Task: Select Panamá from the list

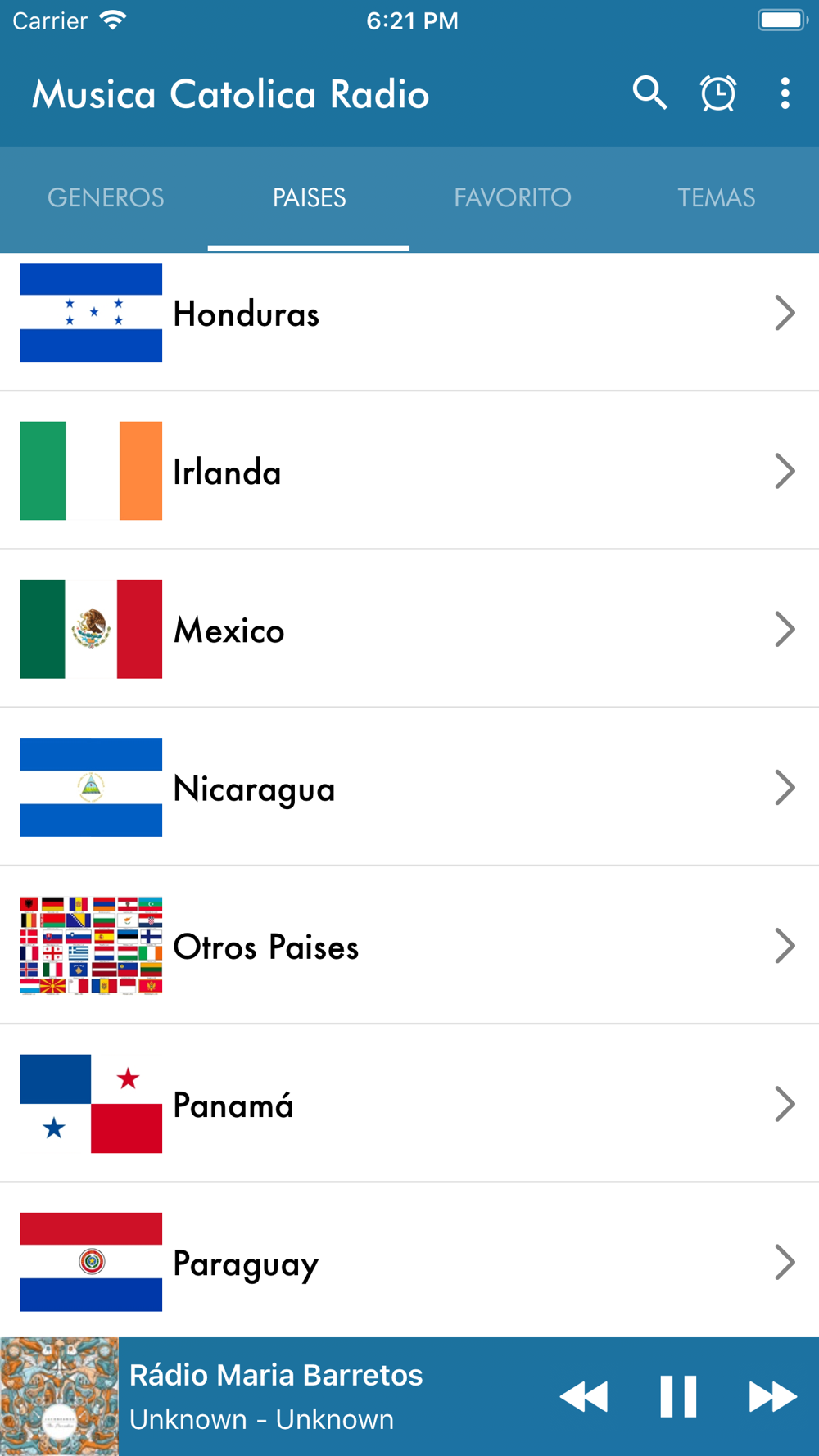Action: 409,1104
